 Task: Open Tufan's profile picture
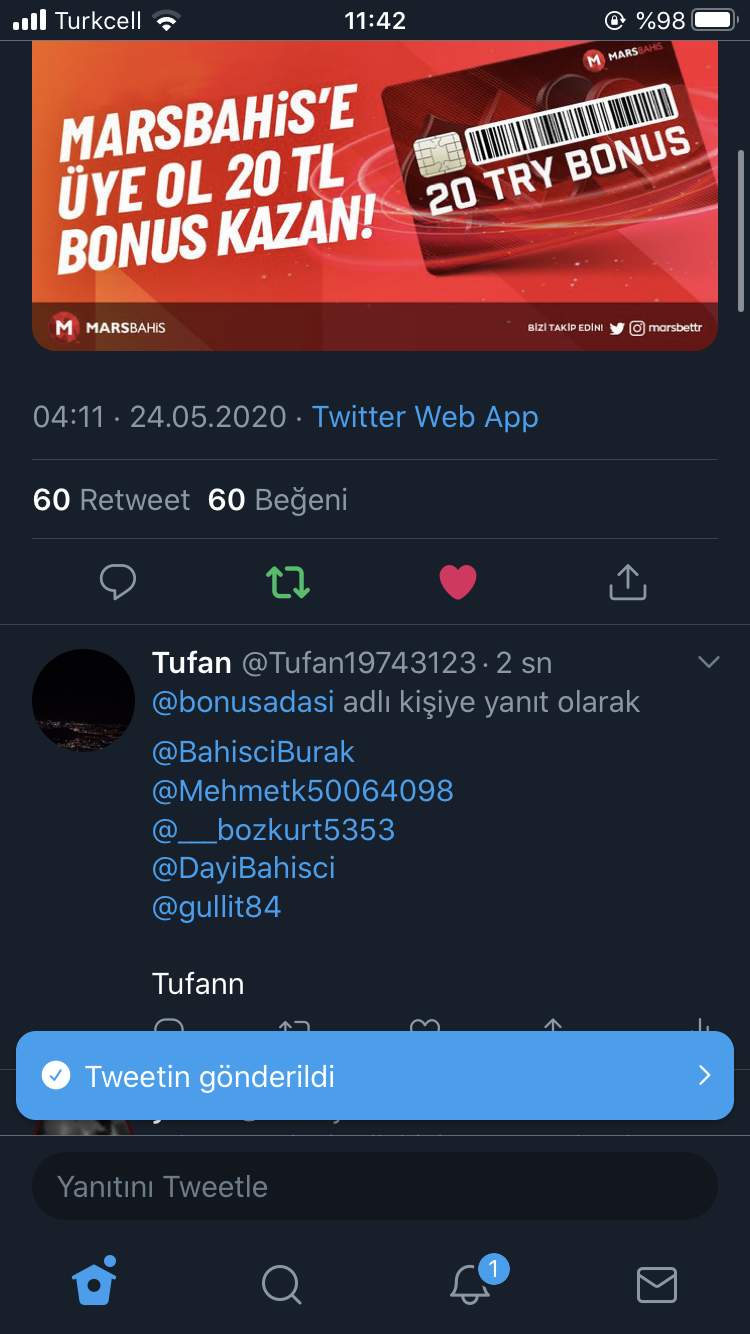pos(84,700)
